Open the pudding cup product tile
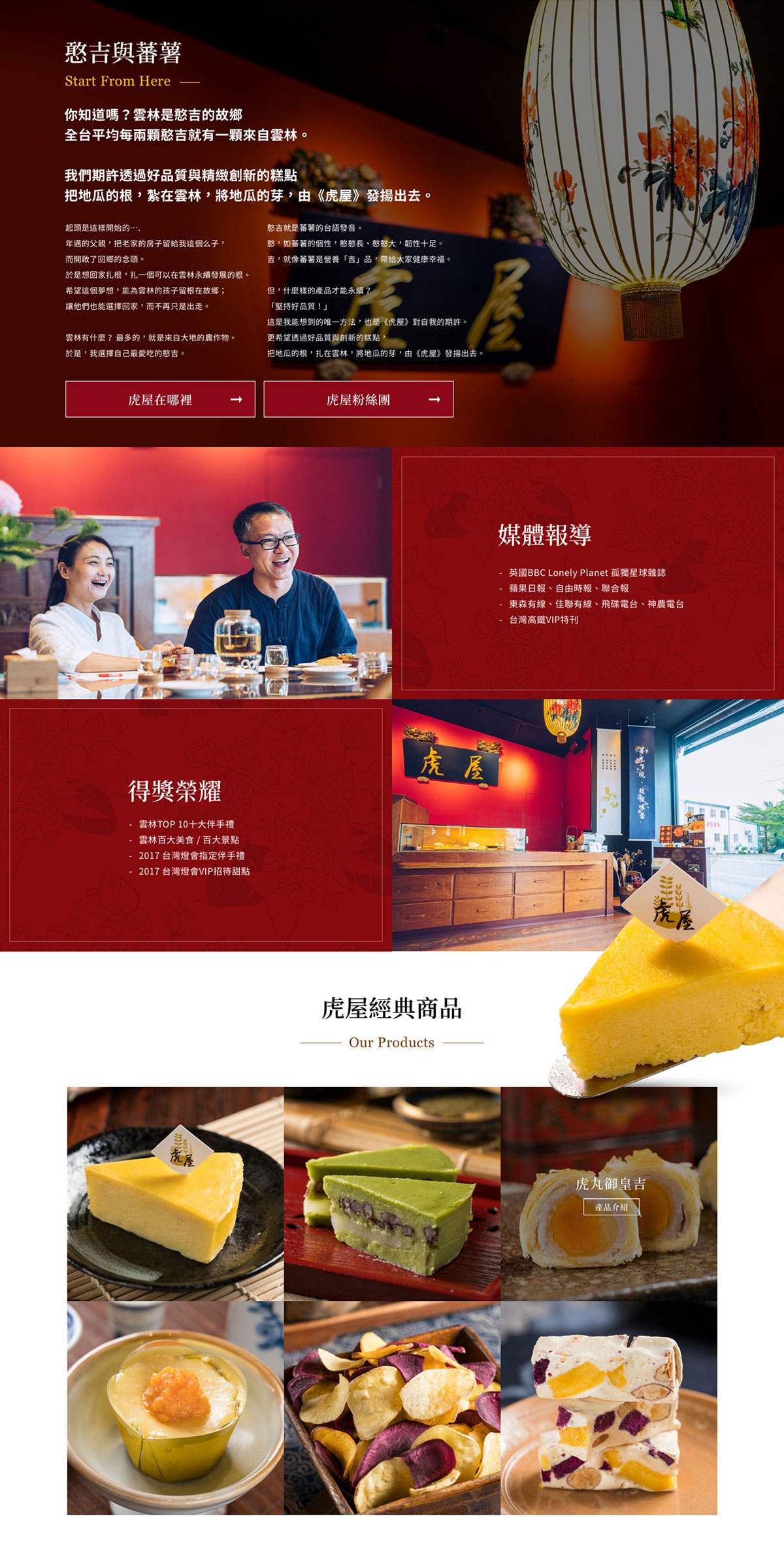This screenshot has height=1546, width=784. click(175, 1407)
